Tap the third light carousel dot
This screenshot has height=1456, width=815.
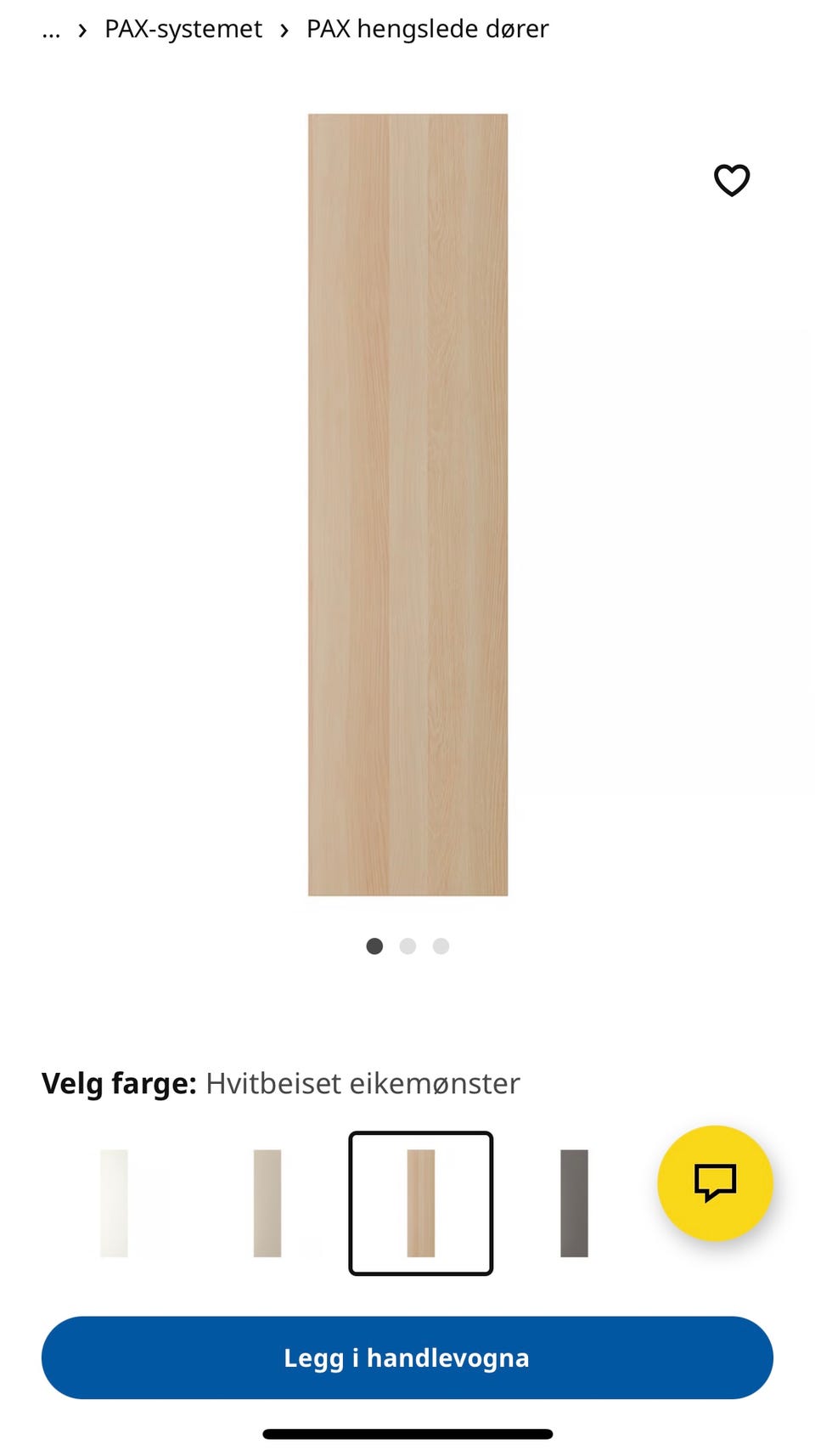(441, 945)
